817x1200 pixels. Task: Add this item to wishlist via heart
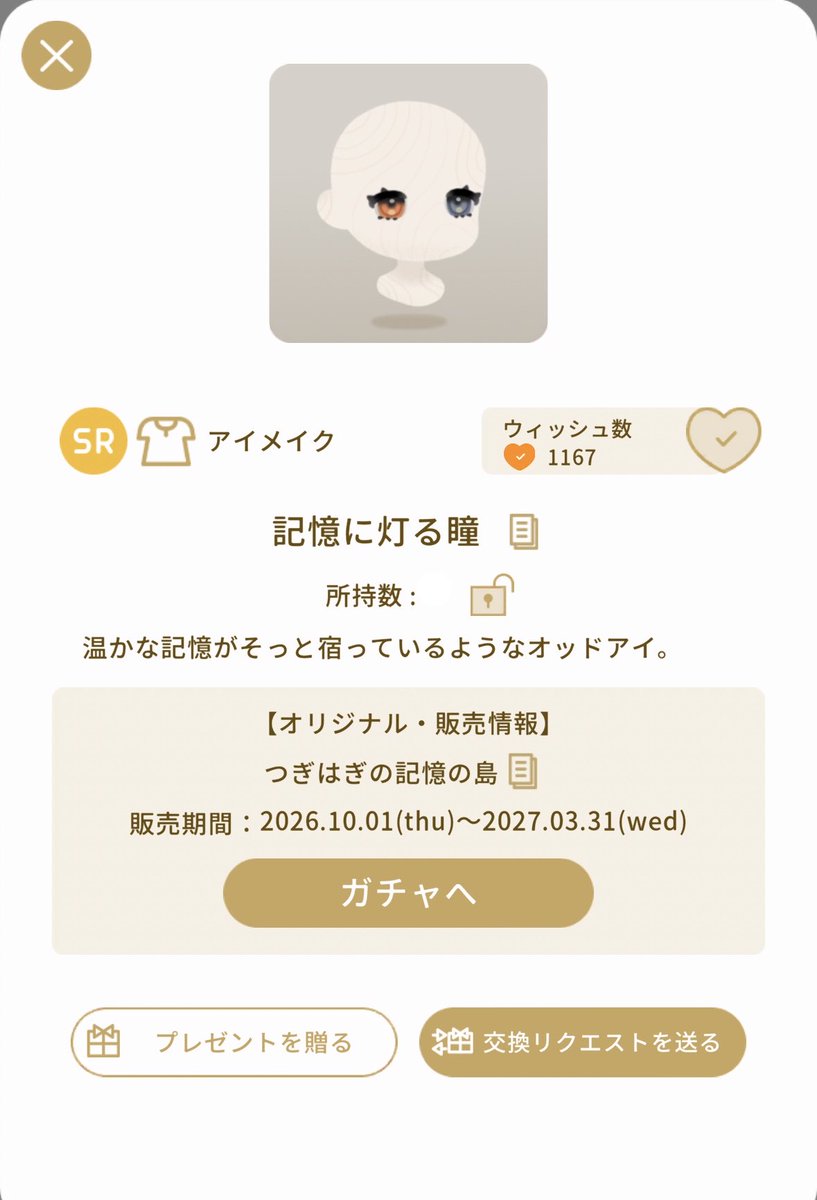click(x=724, y=440)
